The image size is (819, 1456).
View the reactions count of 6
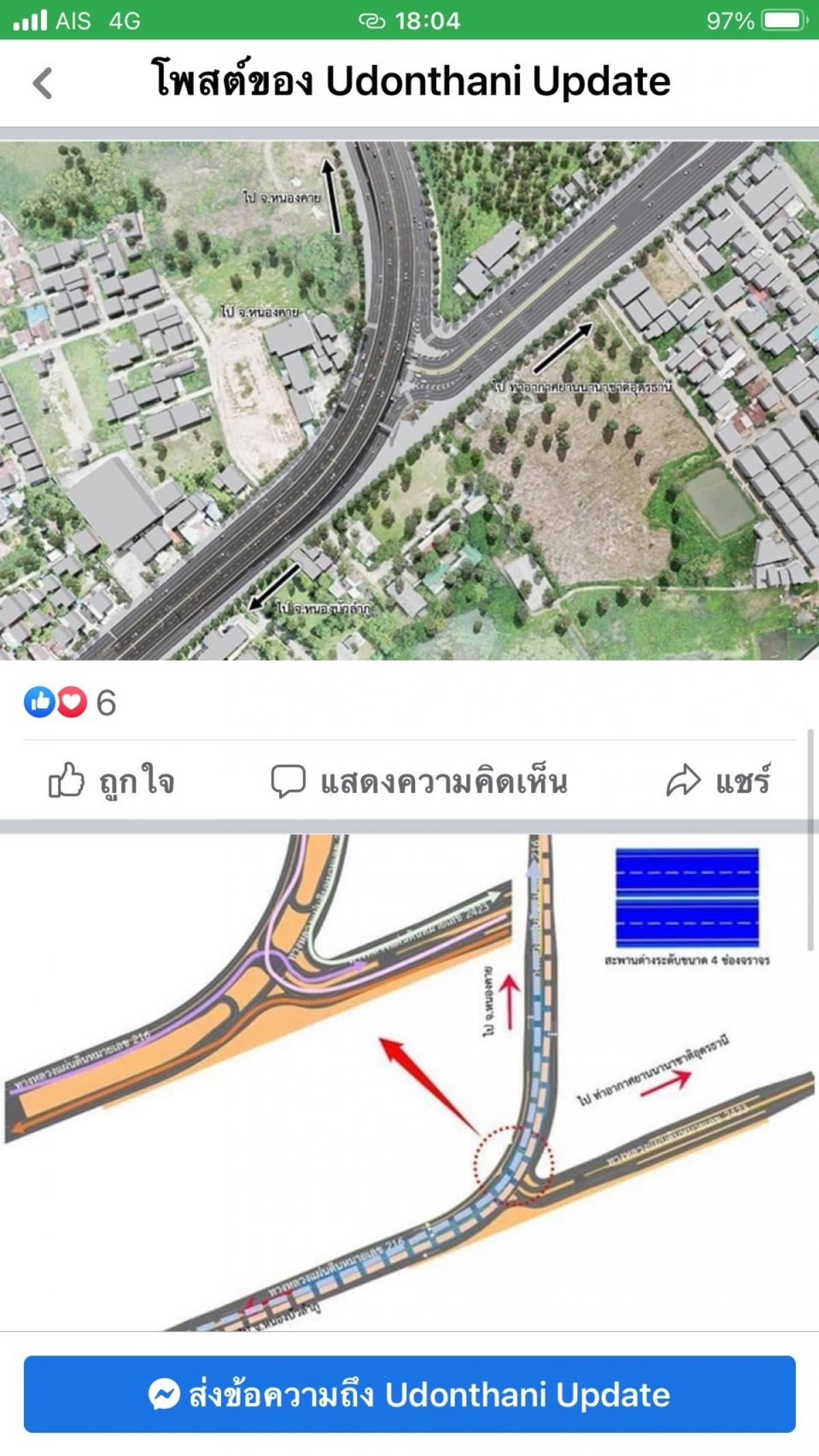pyautogui.click(x=70, y=702)
